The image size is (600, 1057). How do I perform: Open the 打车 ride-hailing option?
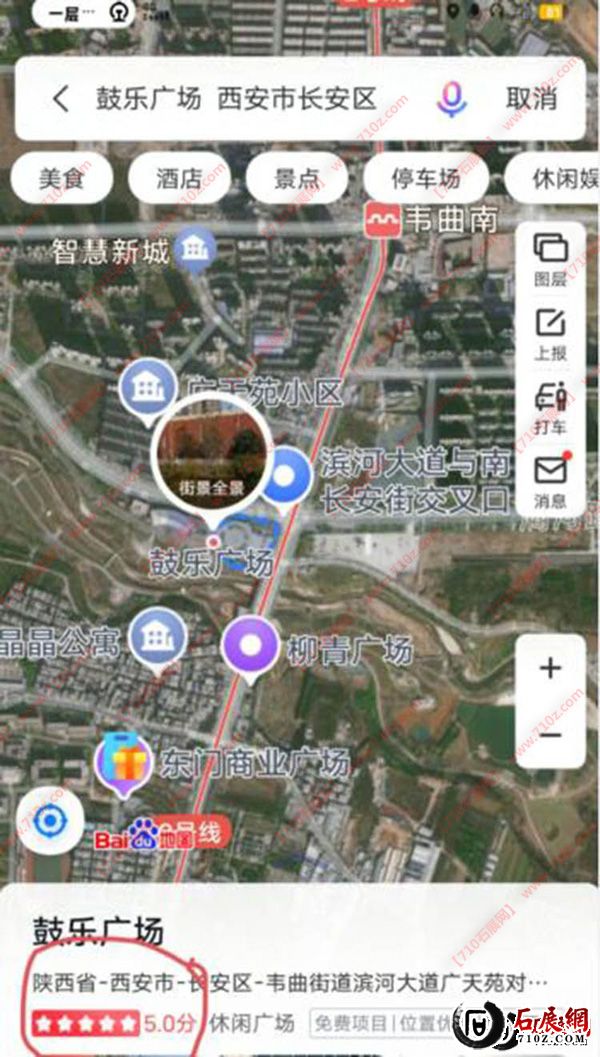(550, 408)
